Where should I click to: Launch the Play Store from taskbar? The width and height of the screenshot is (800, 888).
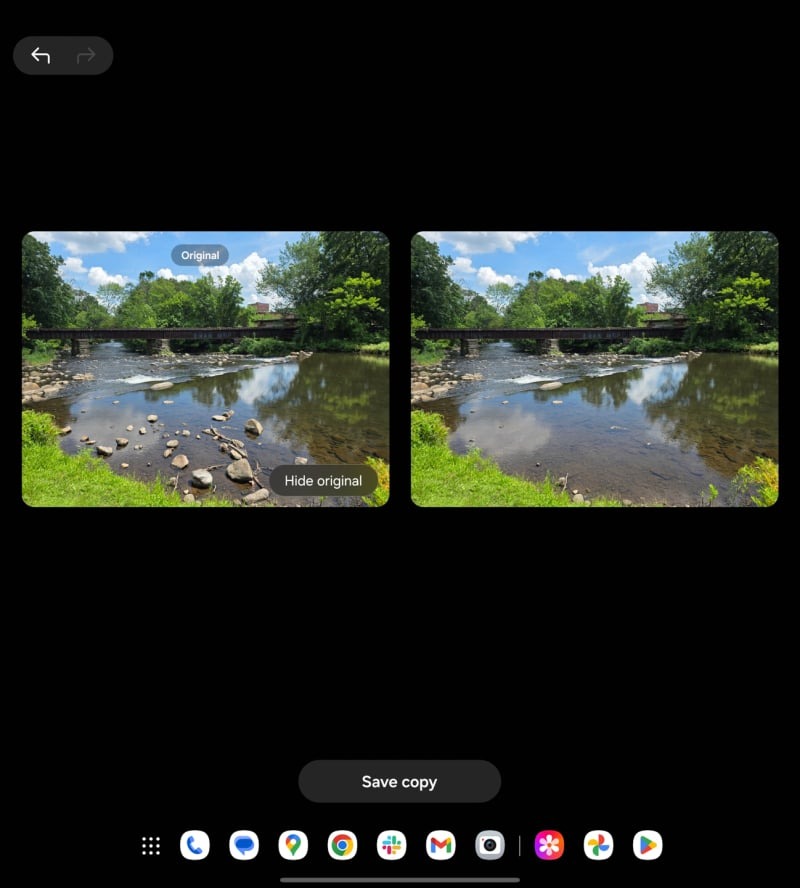[x=647, y=846]
